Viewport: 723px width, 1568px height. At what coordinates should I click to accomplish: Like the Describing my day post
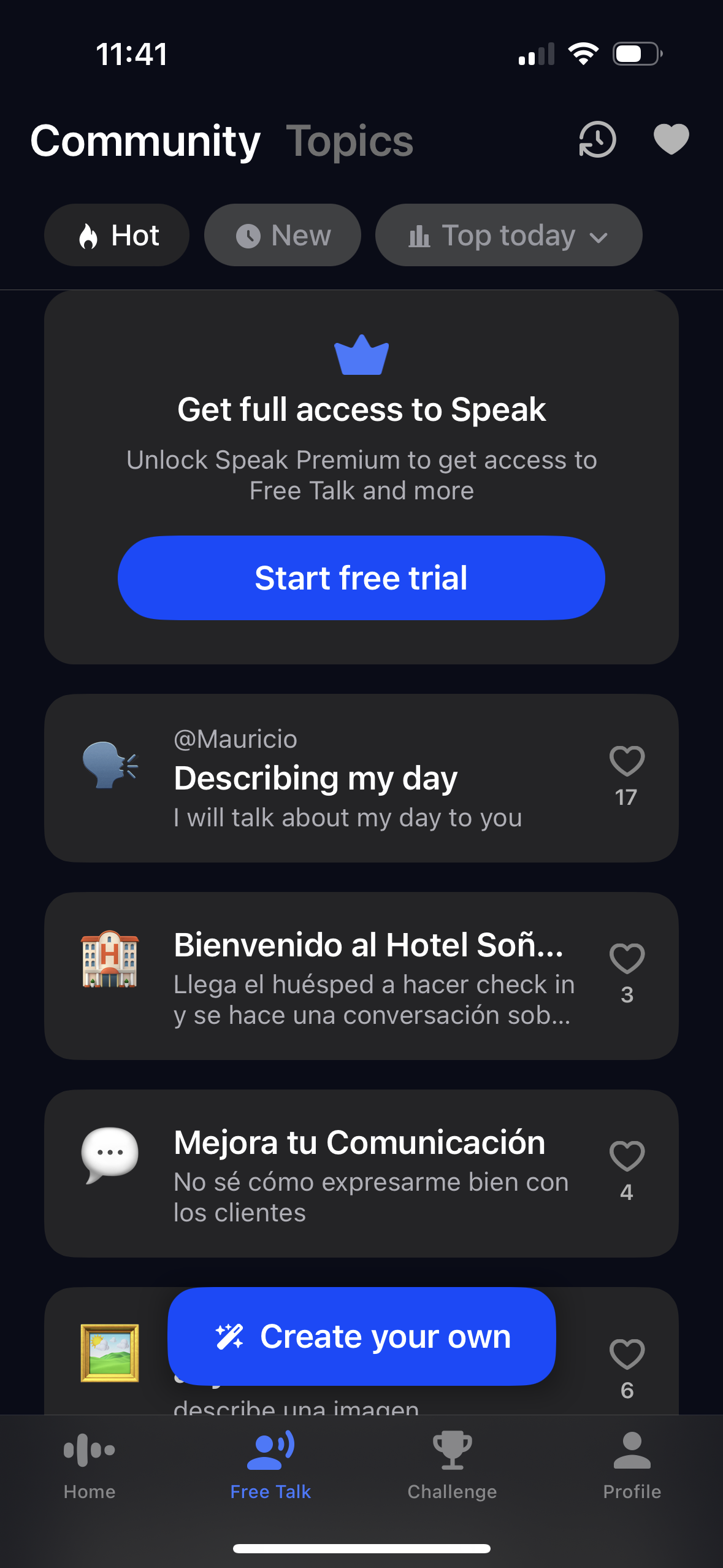(x=626, y=763)
